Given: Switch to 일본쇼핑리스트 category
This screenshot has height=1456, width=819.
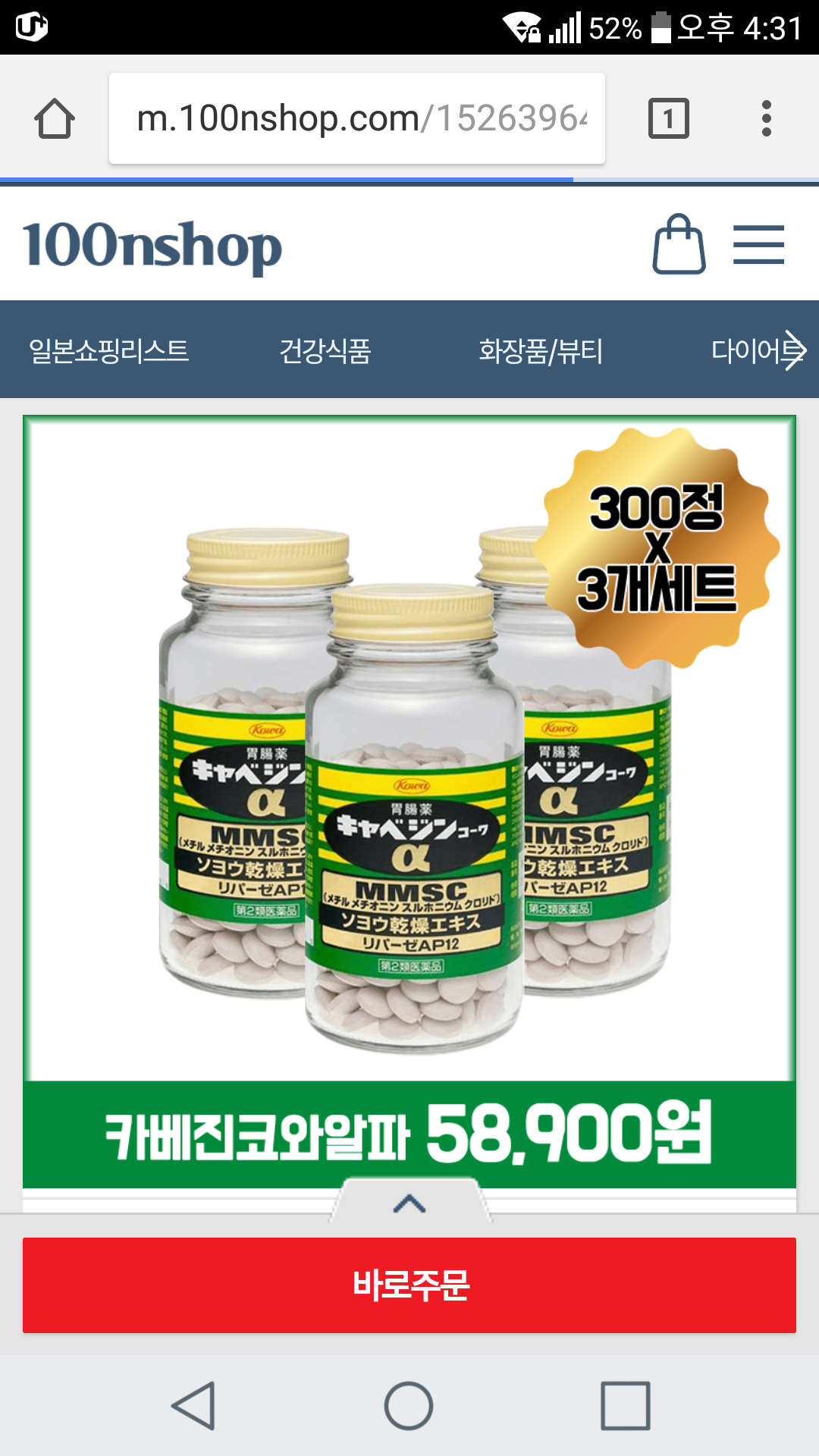Looking at the screenshot, I should pyautogui.click(x=108, y=350).
